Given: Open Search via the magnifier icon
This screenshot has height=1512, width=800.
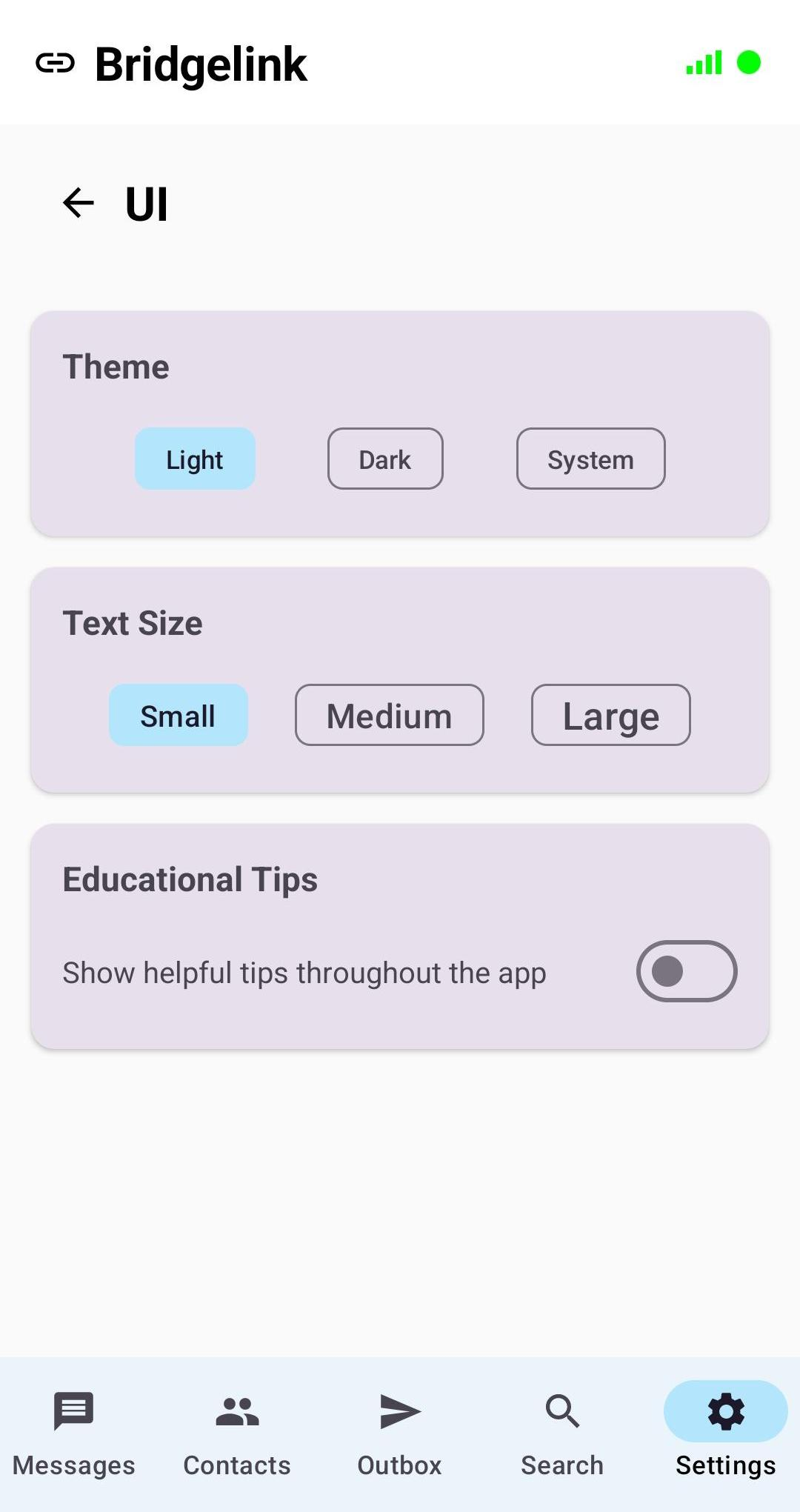Looking at the screenshot, I should (561, 1411).
